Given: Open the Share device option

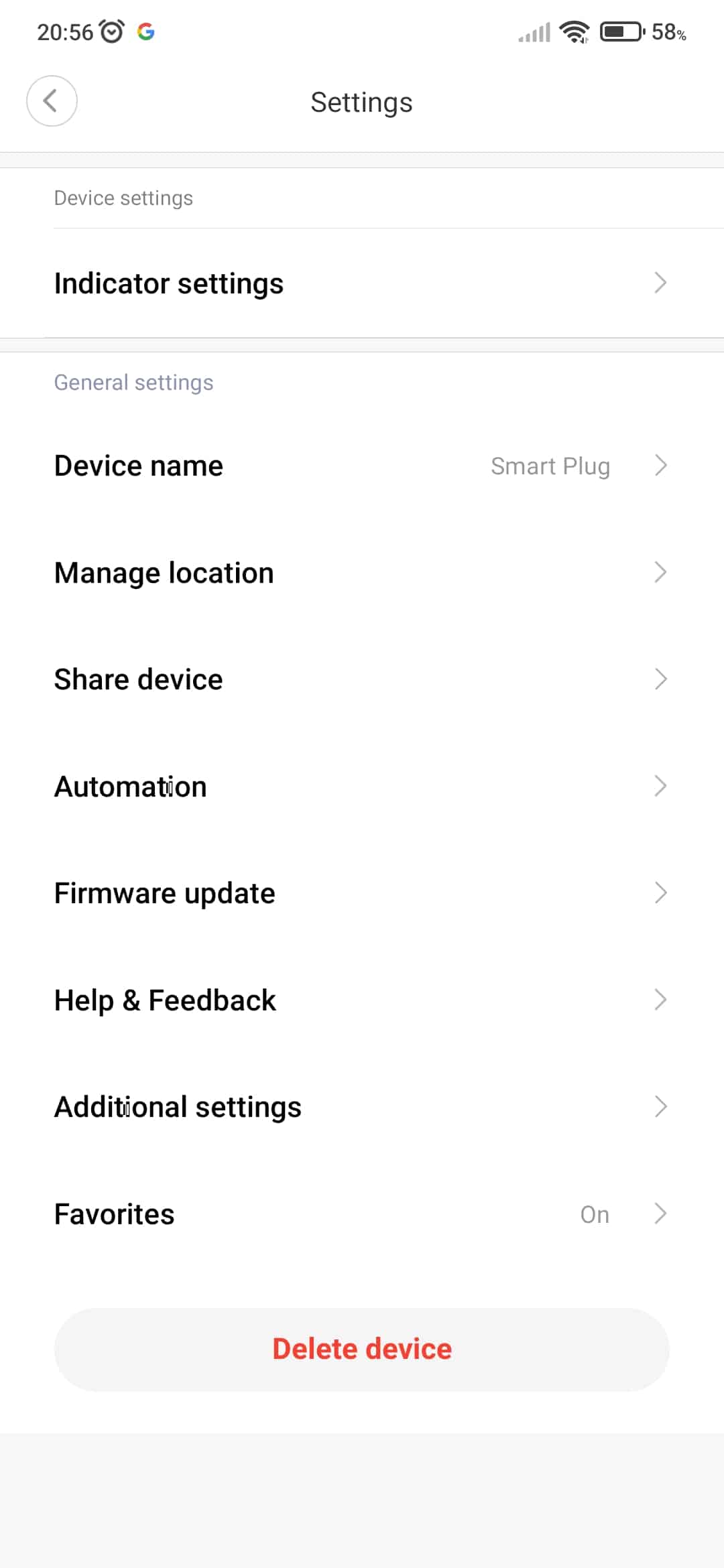Looking at the screenshot, I should (x=362, y=679).
